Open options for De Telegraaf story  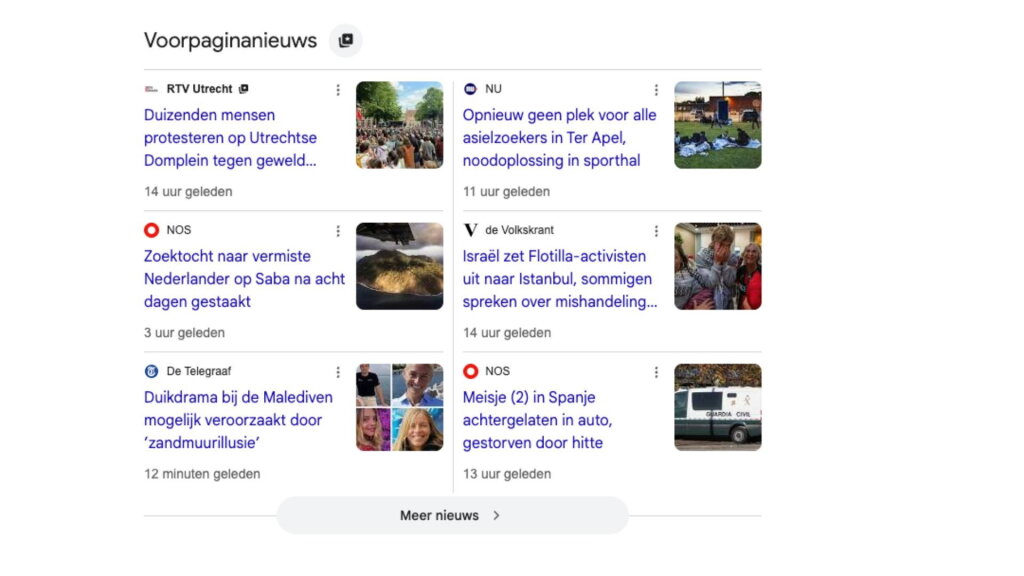(x=338, y=372)
